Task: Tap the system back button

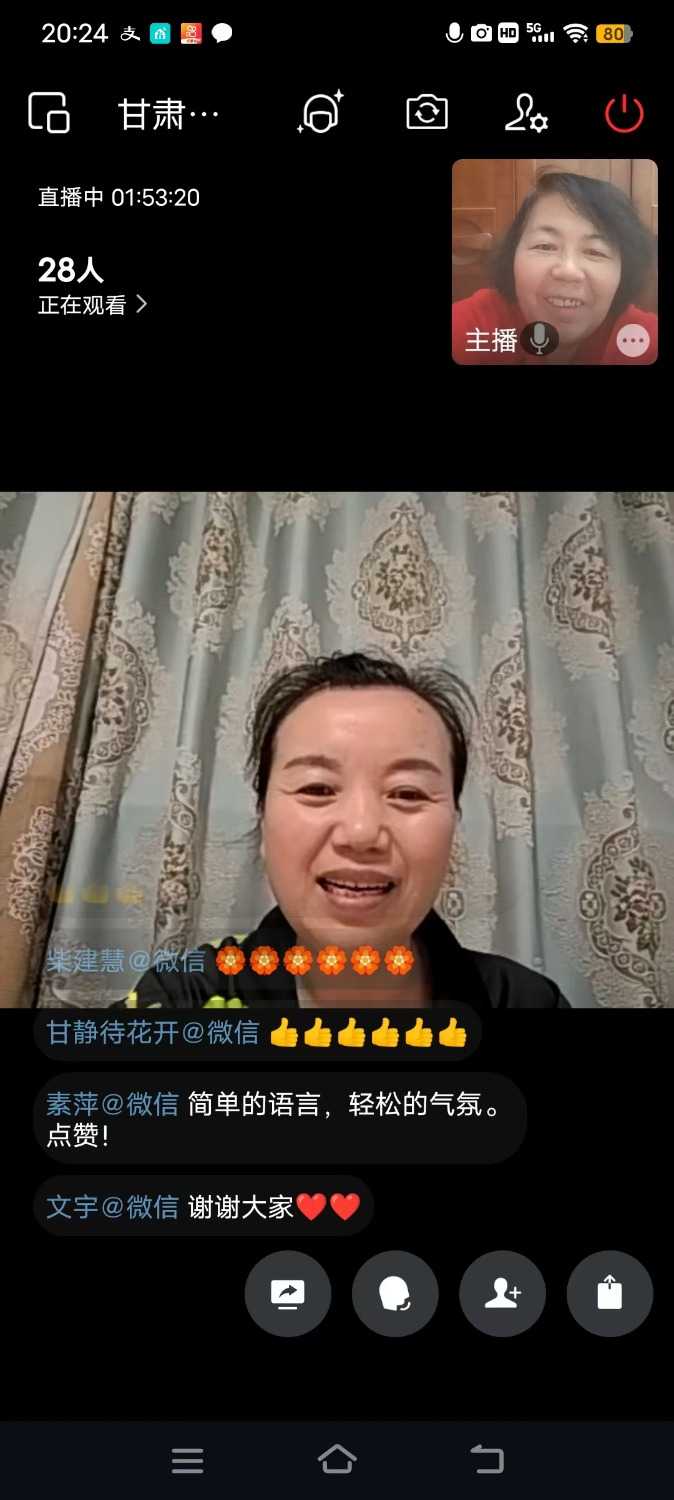Action: (x=487, y=1460)
